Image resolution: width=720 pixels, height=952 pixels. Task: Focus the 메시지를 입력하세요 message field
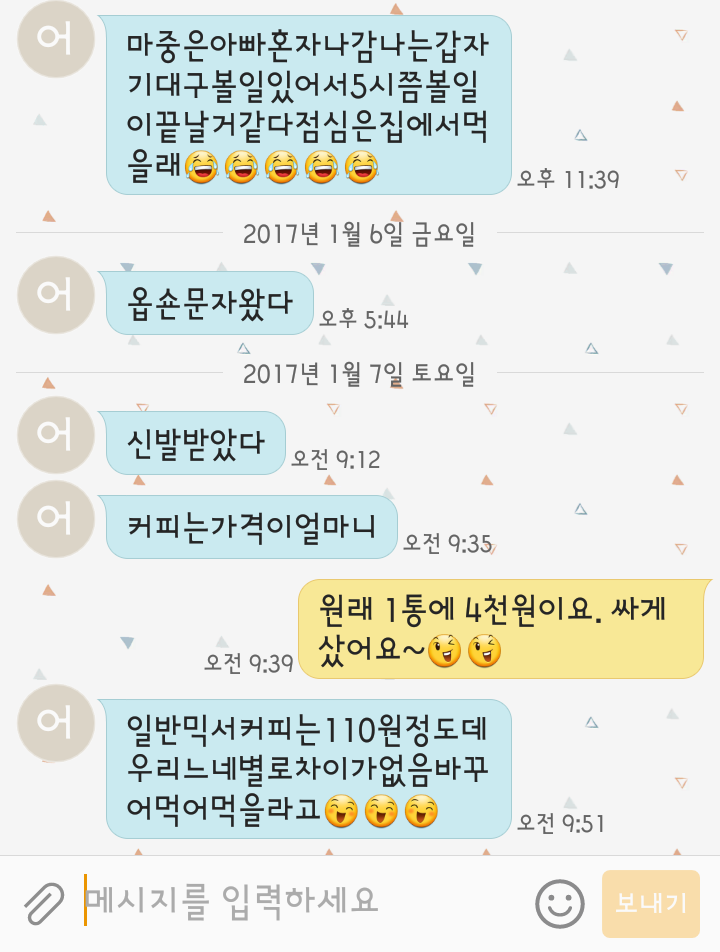click(300, 901)
